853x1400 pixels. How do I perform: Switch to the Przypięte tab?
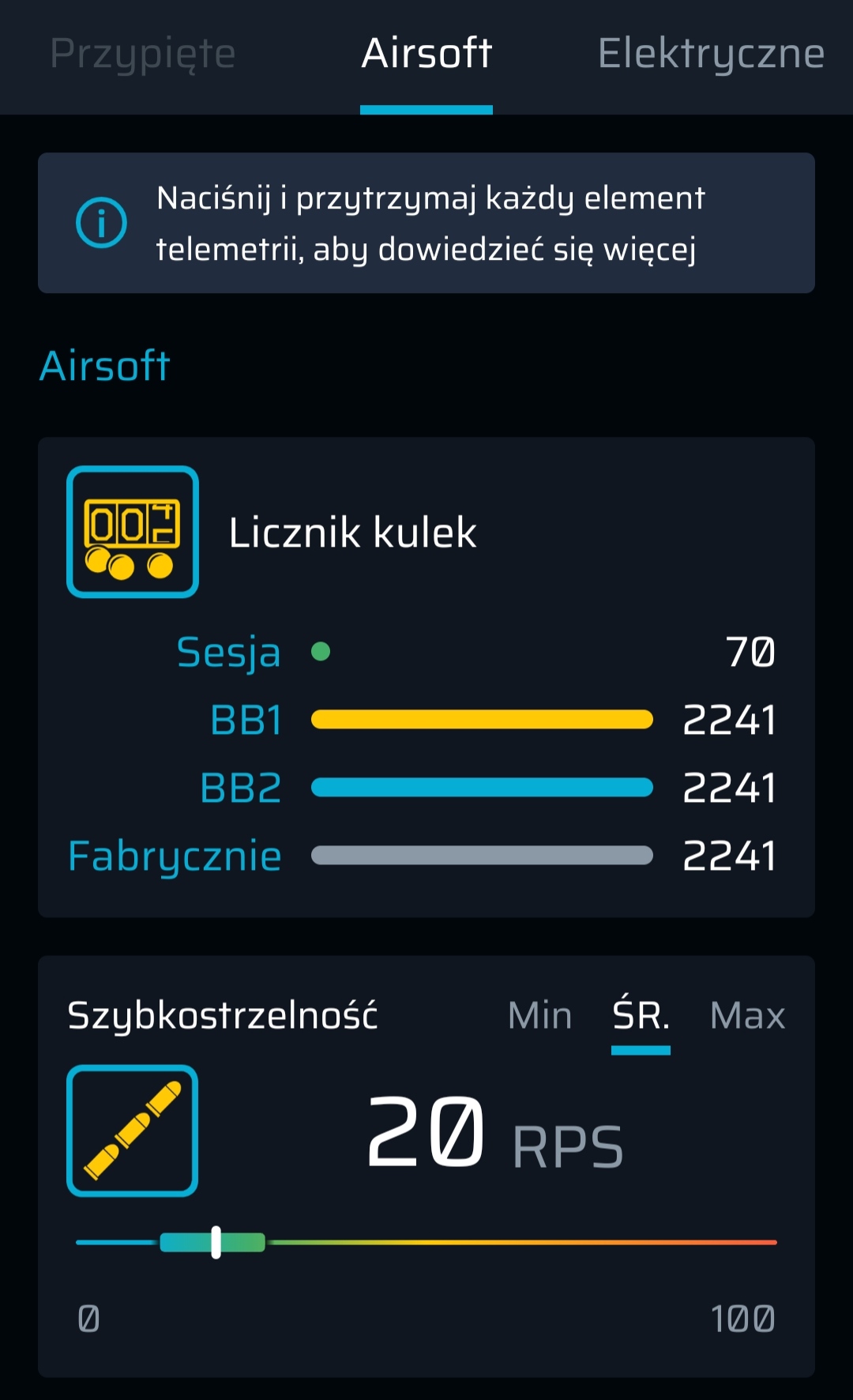coord(143,54)
